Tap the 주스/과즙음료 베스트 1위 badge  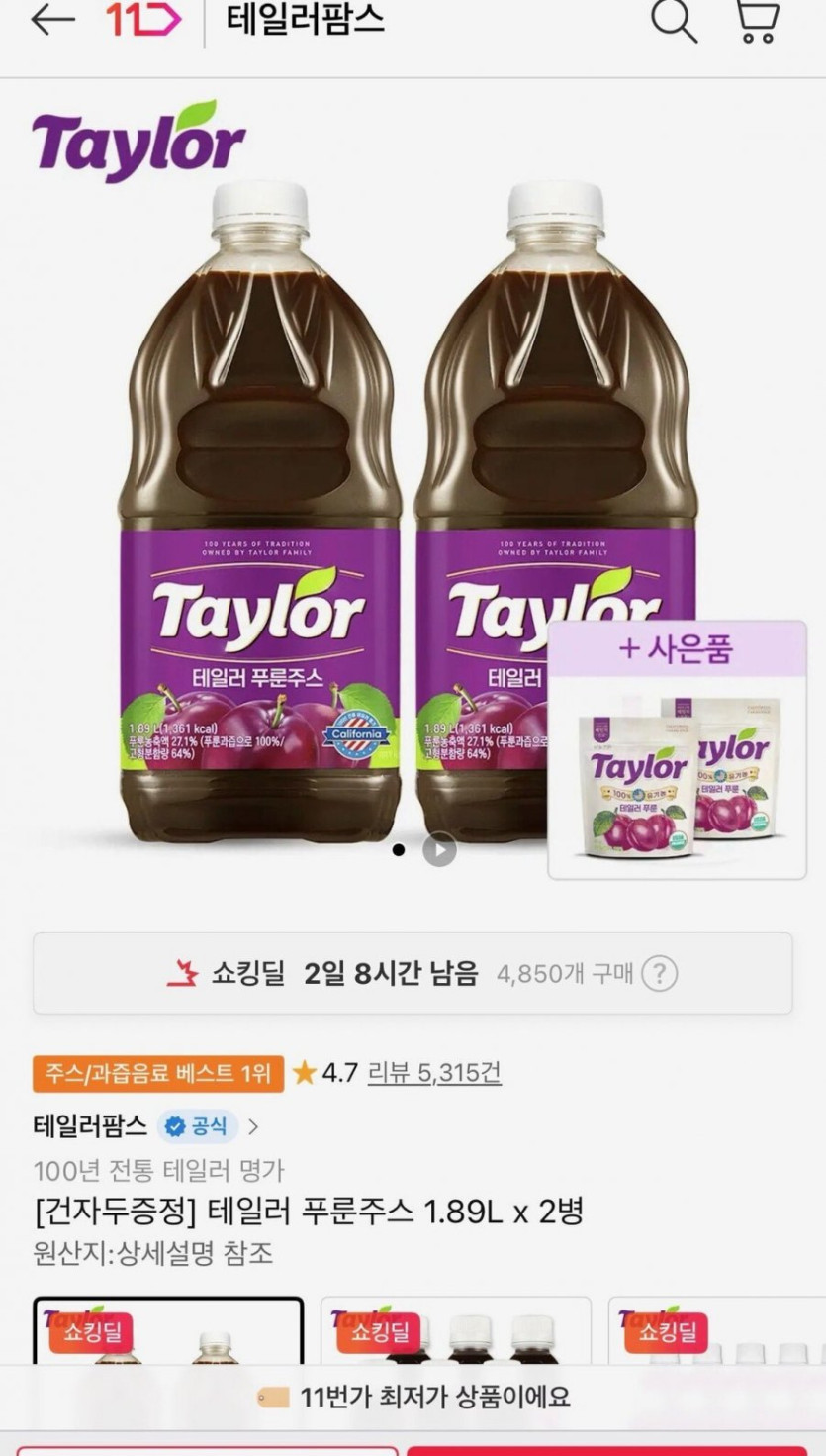pos(158,1073)
